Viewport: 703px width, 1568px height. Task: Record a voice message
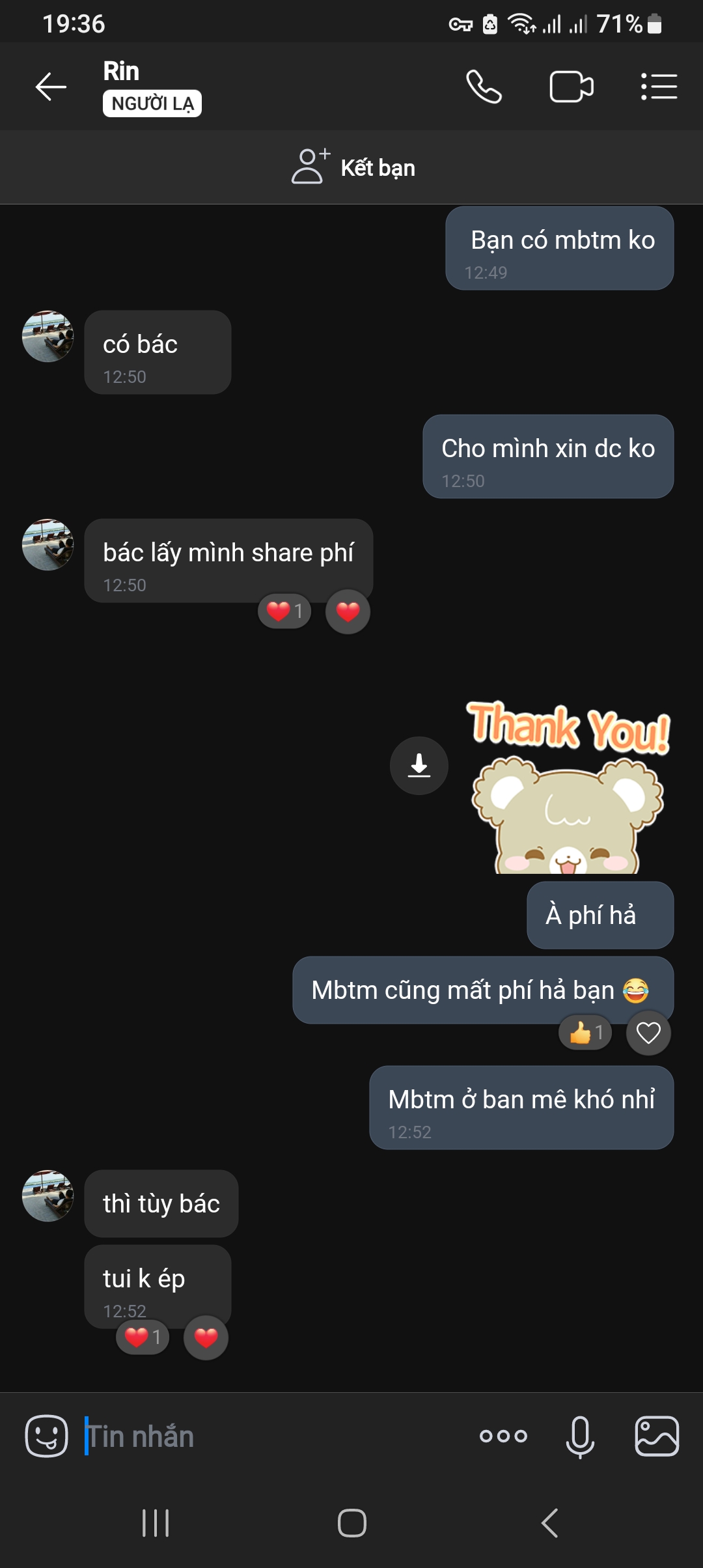point(579,1436)
